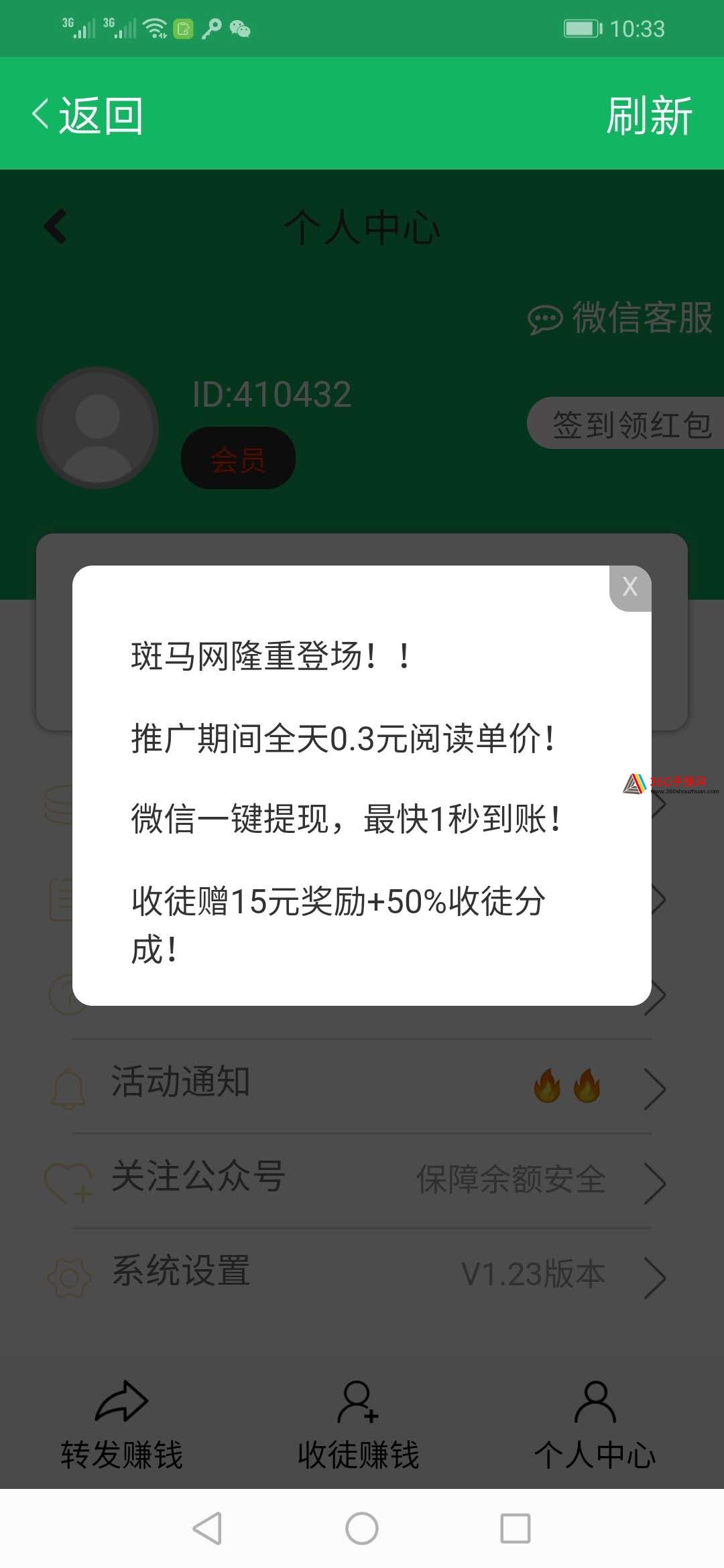
Task: Open the profile avatar
Action: pyautogui.click(x=98, y=428)
